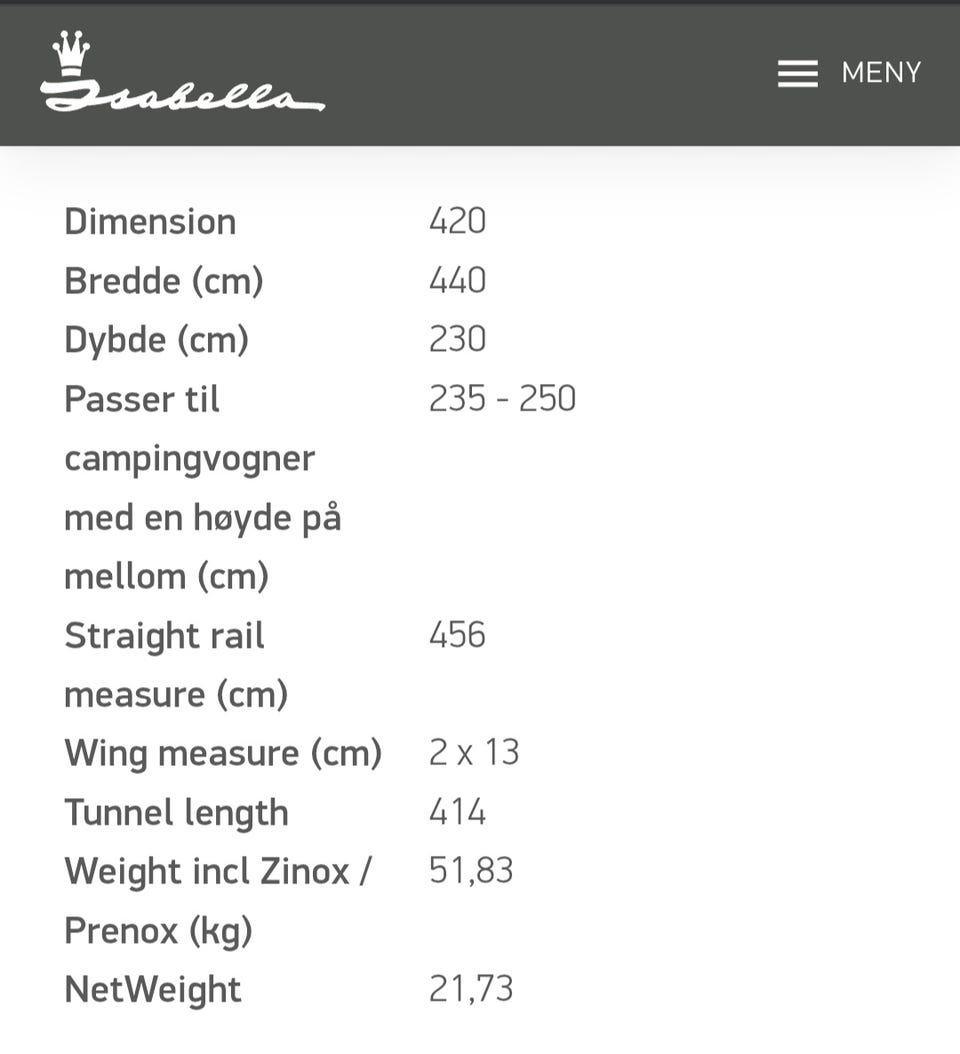This screenshot has height=1054, width=960.
Task: Click the NetWeight value 21,73
Action: coord(471,988)
